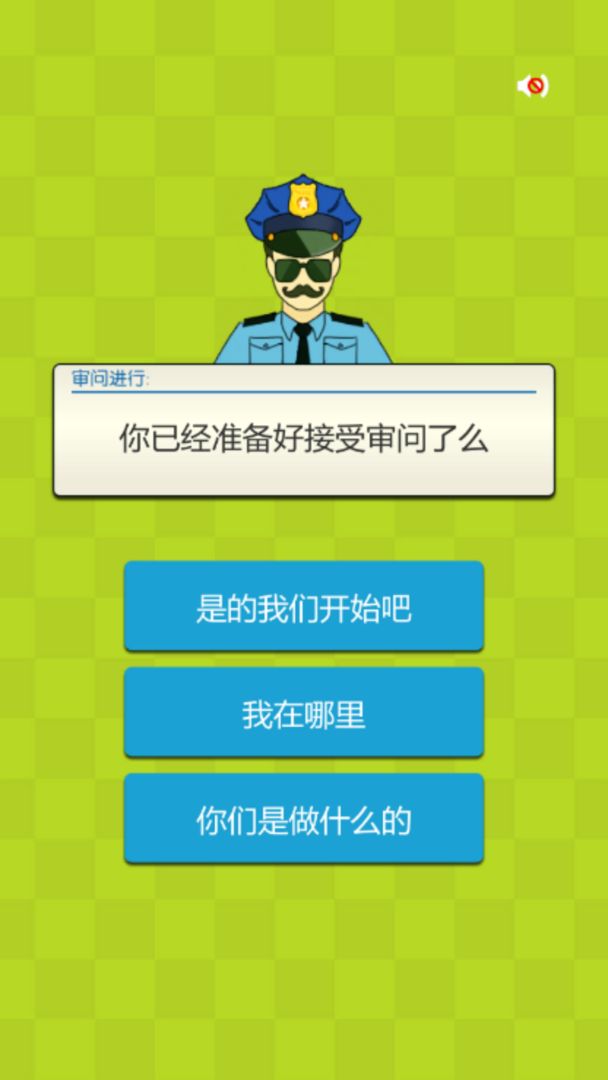Pick the 你们是做什么的 answer
This screenshot has width=608, height=1080.
304,819
